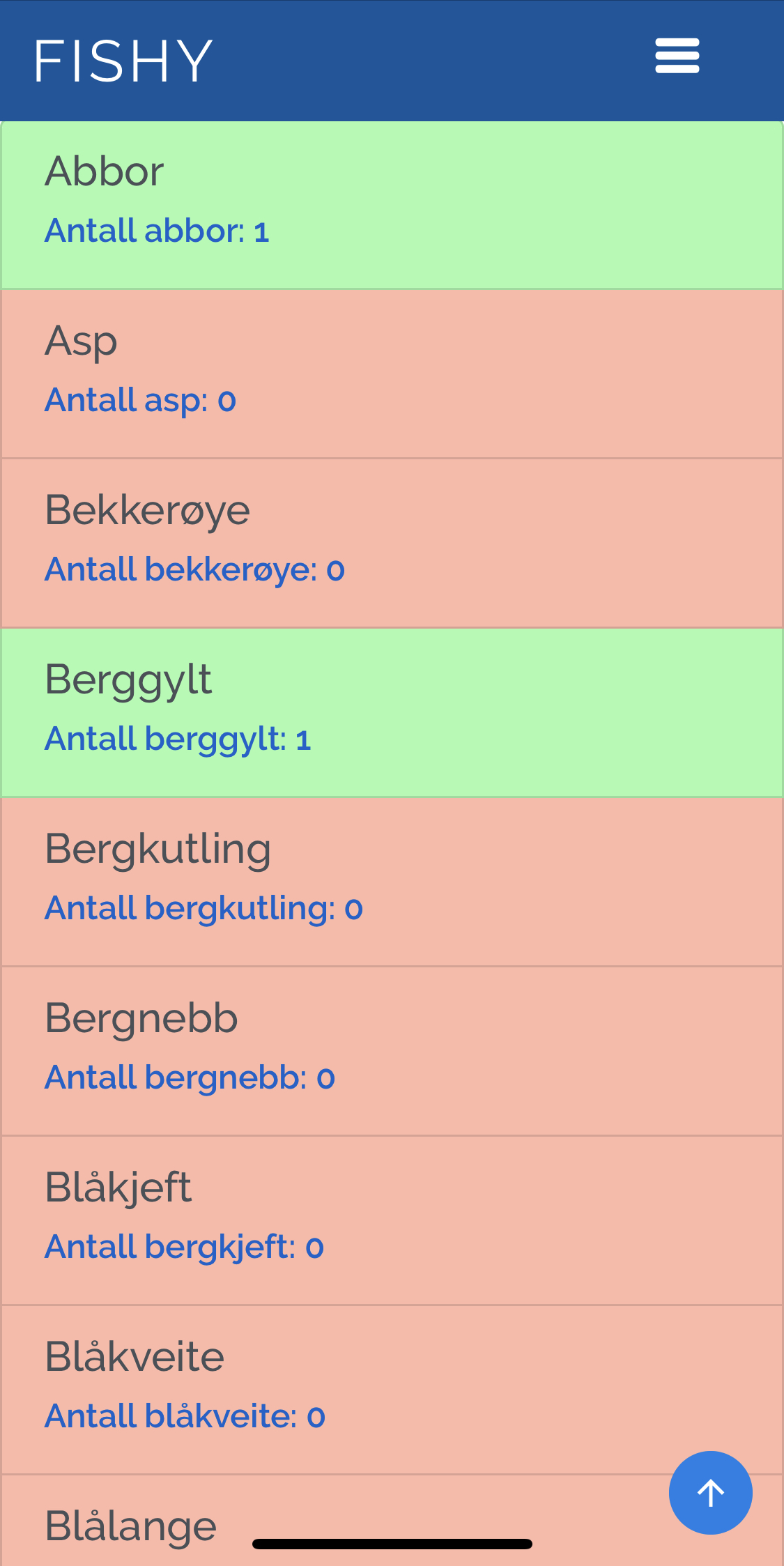This screenshot has height=1566, width=784.
Task: Open the Bekkerøye entry
Action: [392, 543]
